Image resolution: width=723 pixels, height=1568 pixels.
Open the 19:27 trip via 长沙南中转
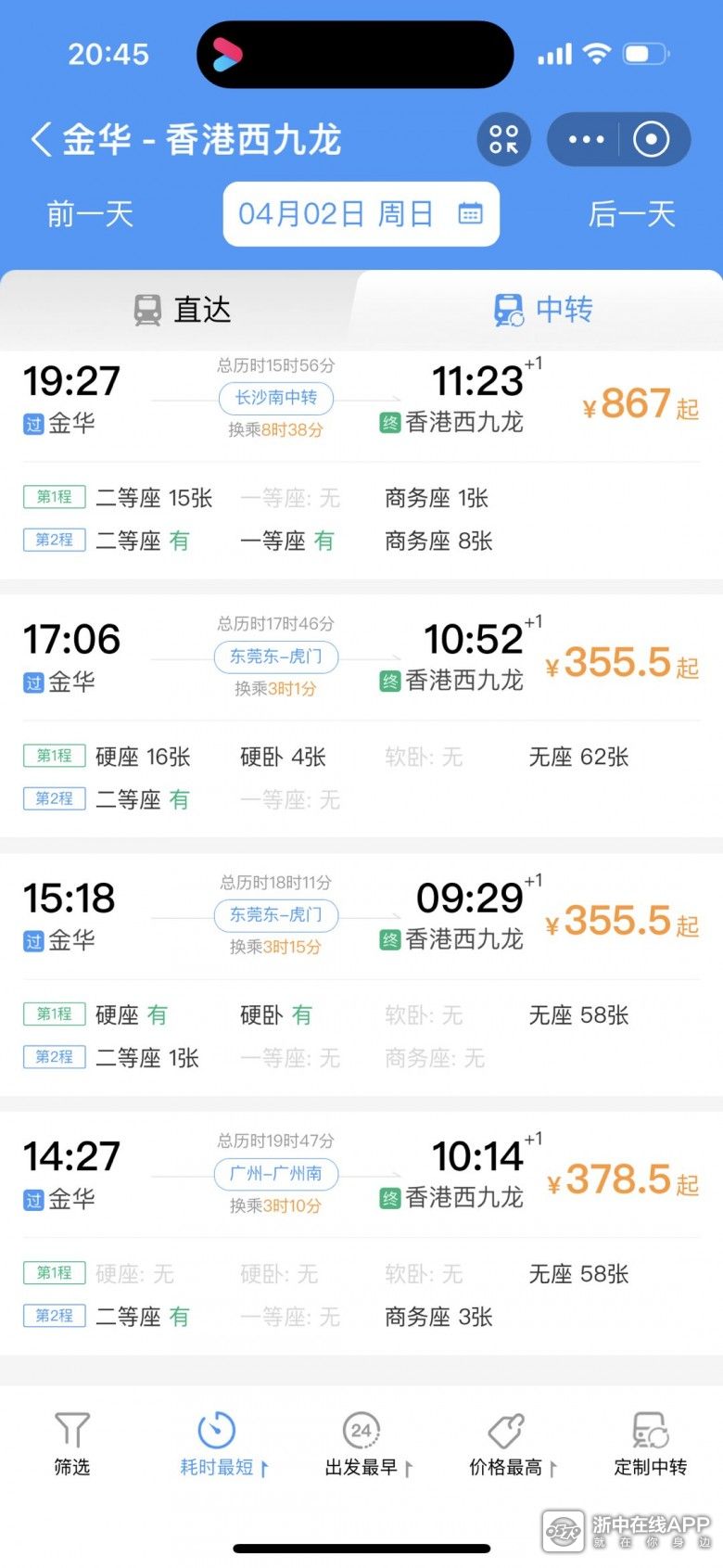[361, 465]
